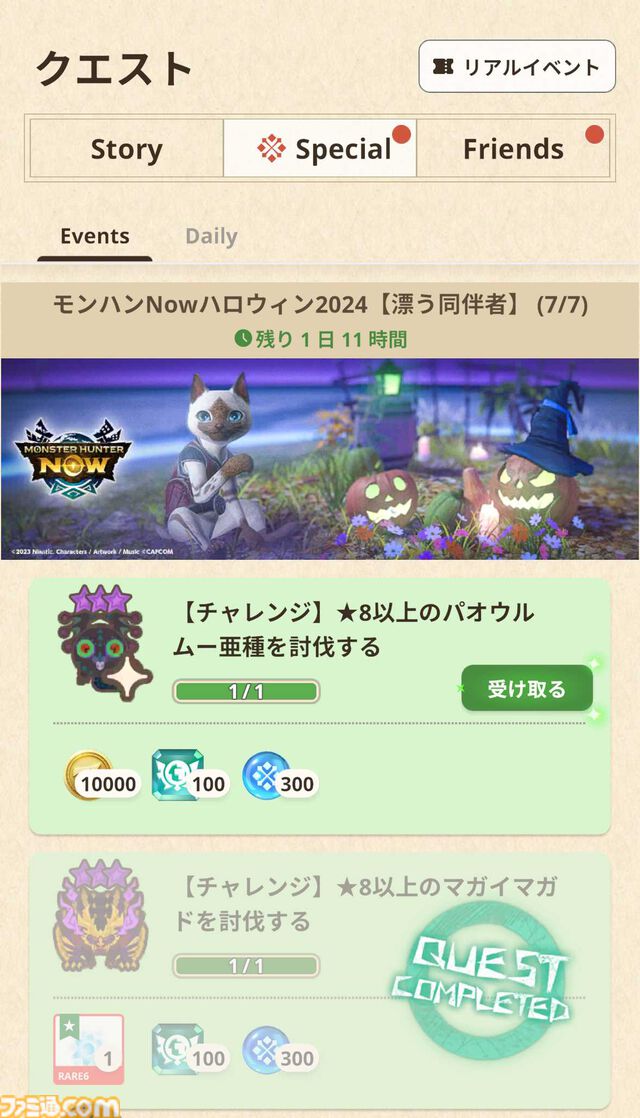Switch to the Friends tab
This screenshot has height=1118, width=640.
[512, 150]
